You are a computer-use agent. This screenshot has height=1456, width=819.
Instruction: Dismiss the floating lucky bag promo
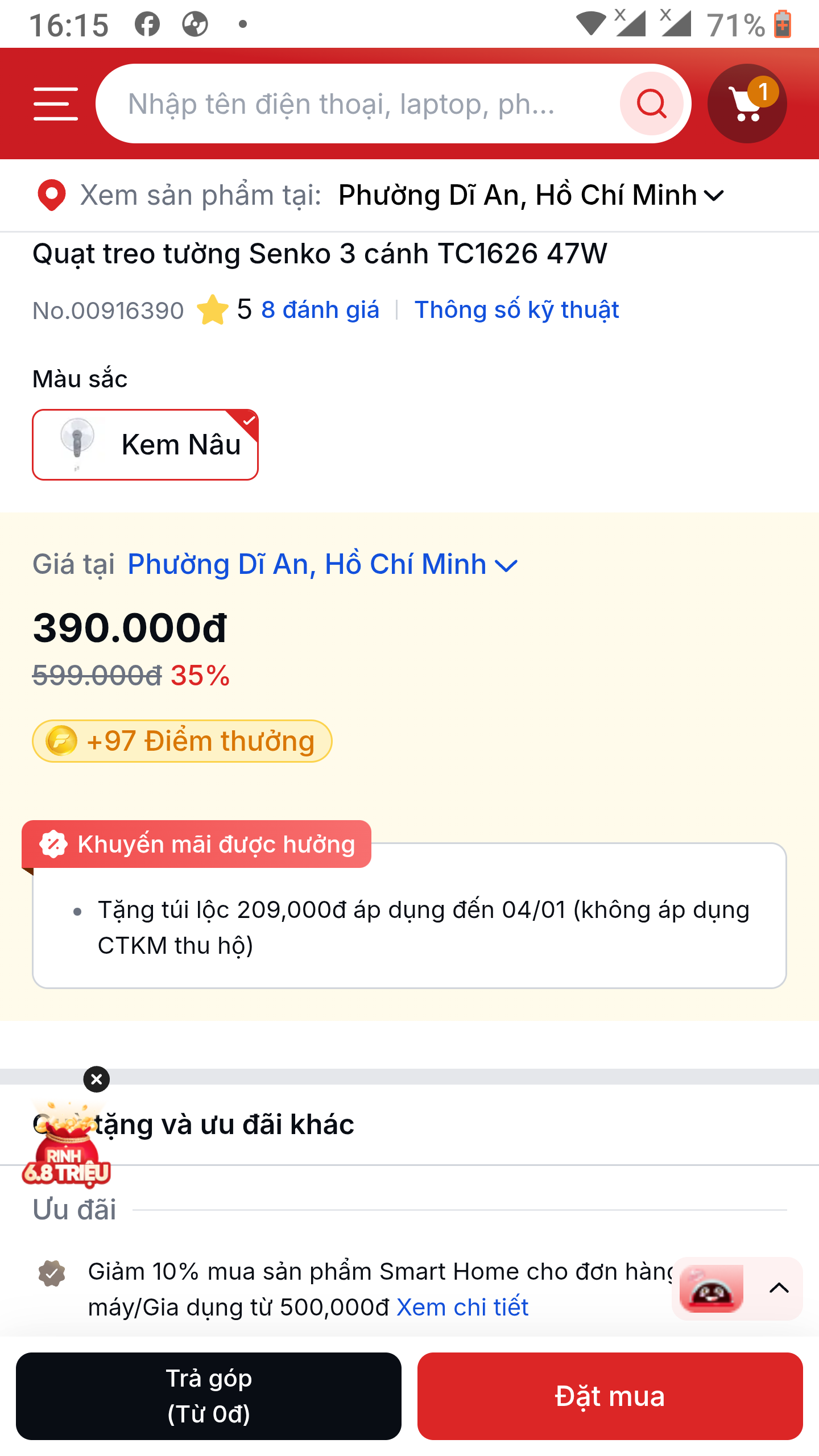[x=97, y=1079]
